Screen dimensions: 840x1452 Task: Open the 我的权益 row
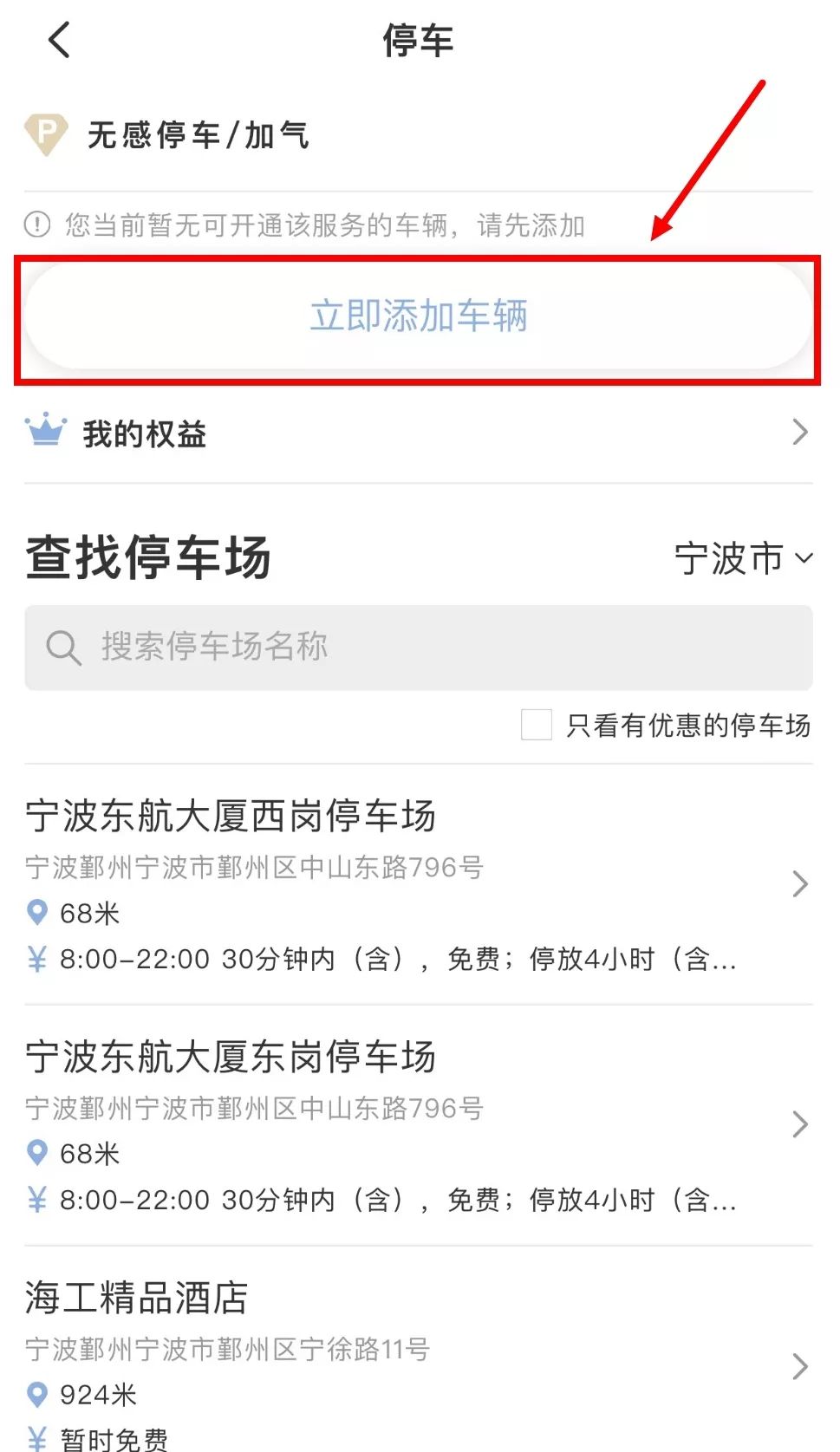point(419,433)
